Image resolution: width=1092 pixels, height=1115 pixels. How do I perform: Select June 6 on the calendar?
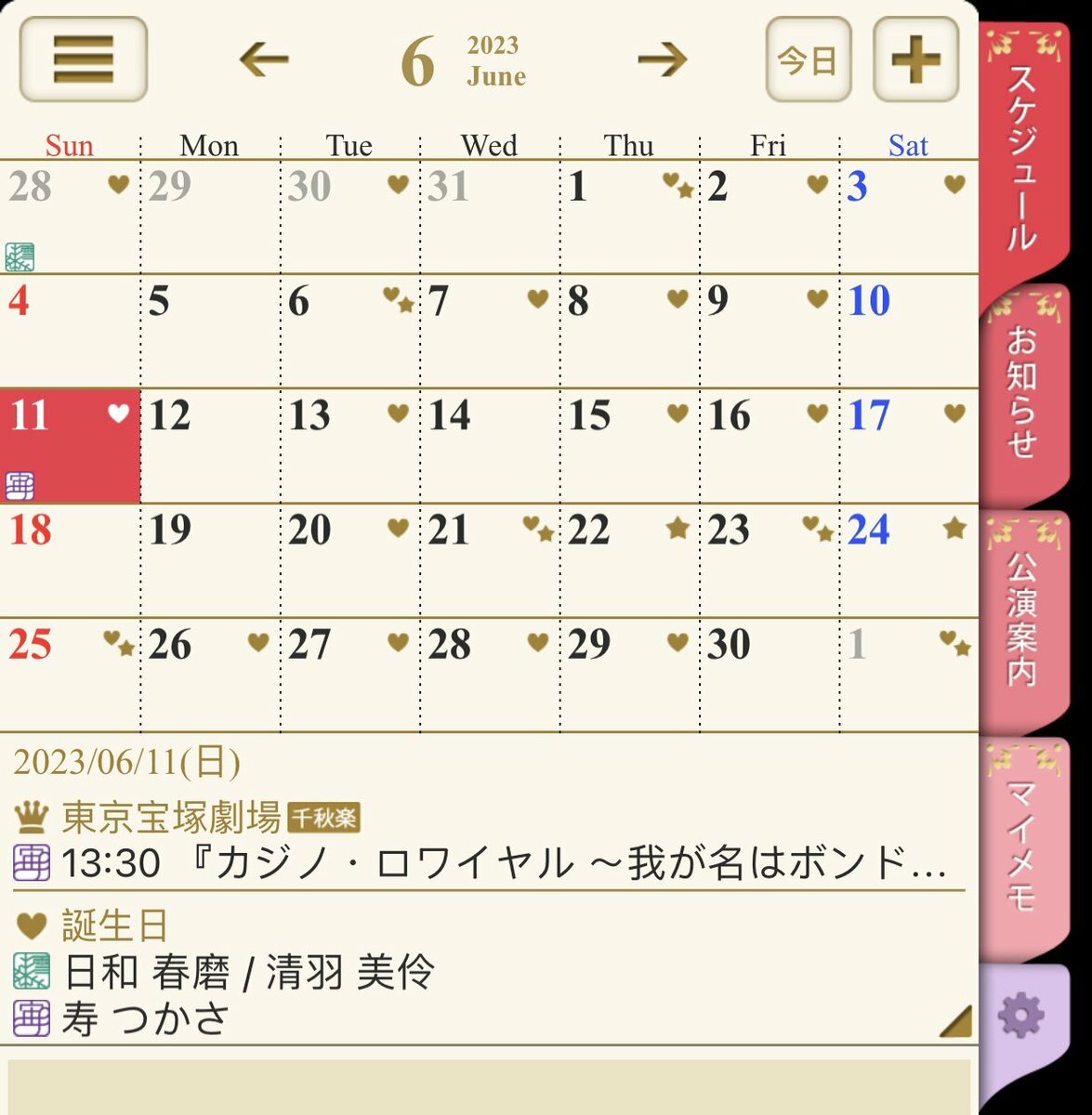(x=349, y=331)
